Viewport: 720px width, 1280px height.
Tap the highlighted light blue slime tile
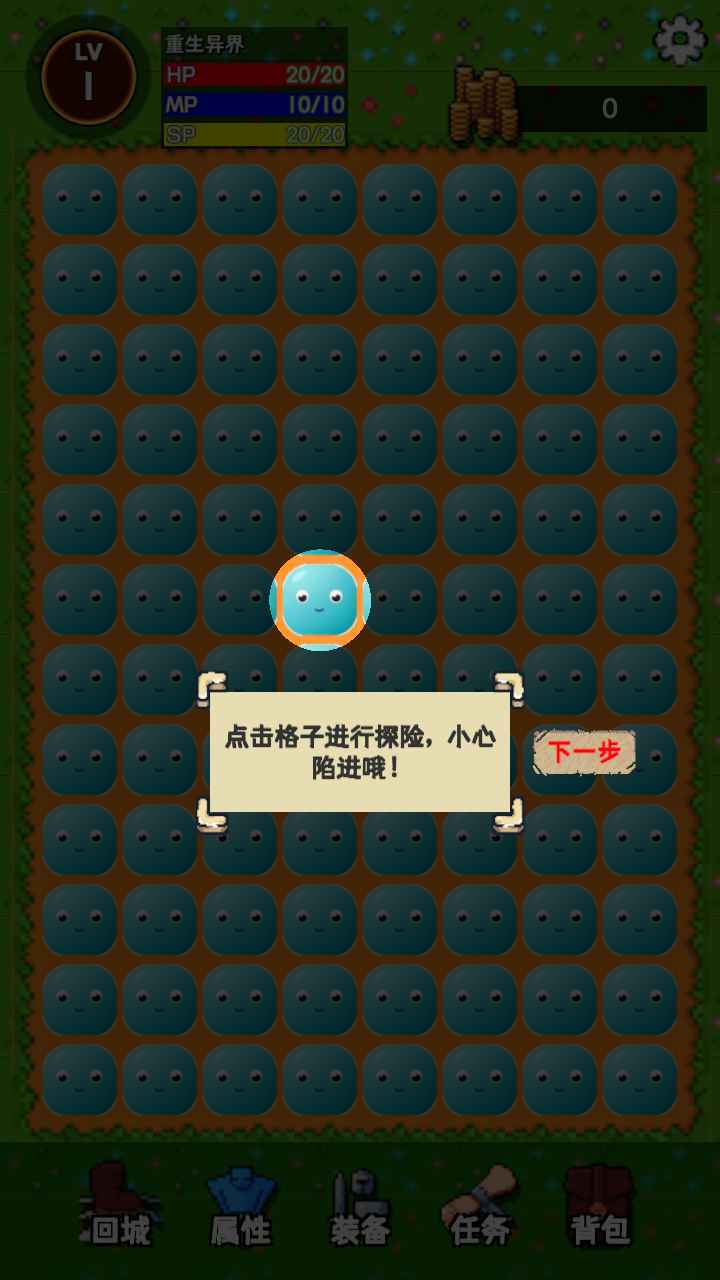[x=320, y=600]
